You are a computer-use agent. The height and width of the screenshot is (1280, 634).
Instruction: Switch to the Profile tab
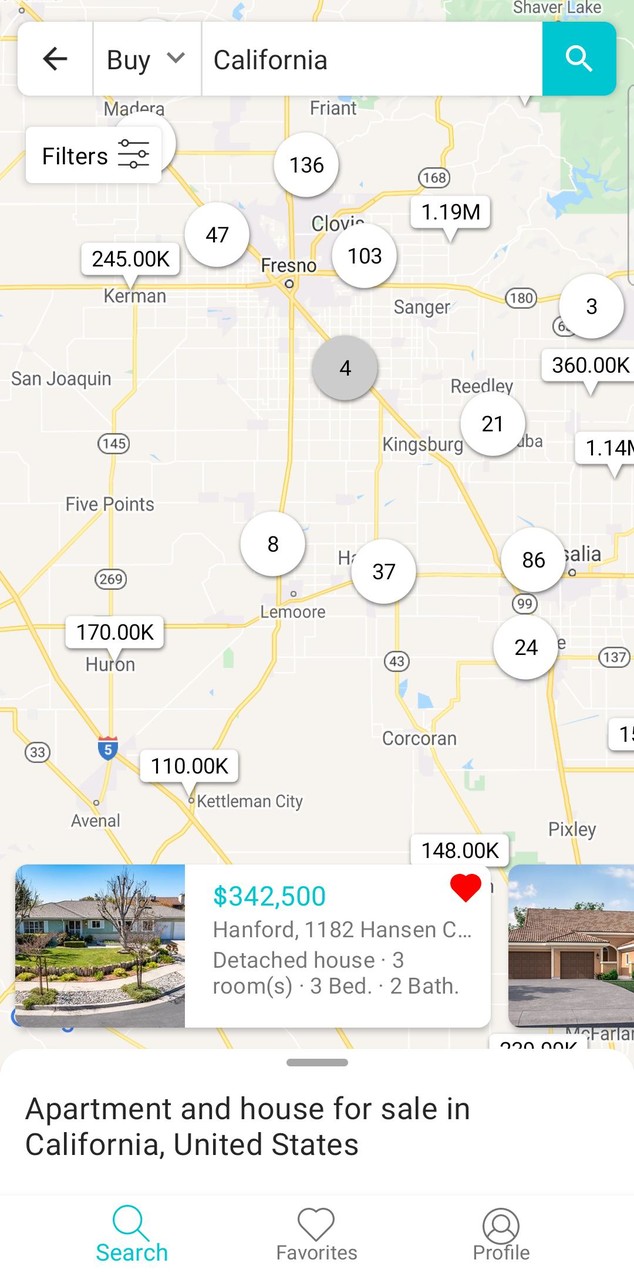coord(501,1235)
